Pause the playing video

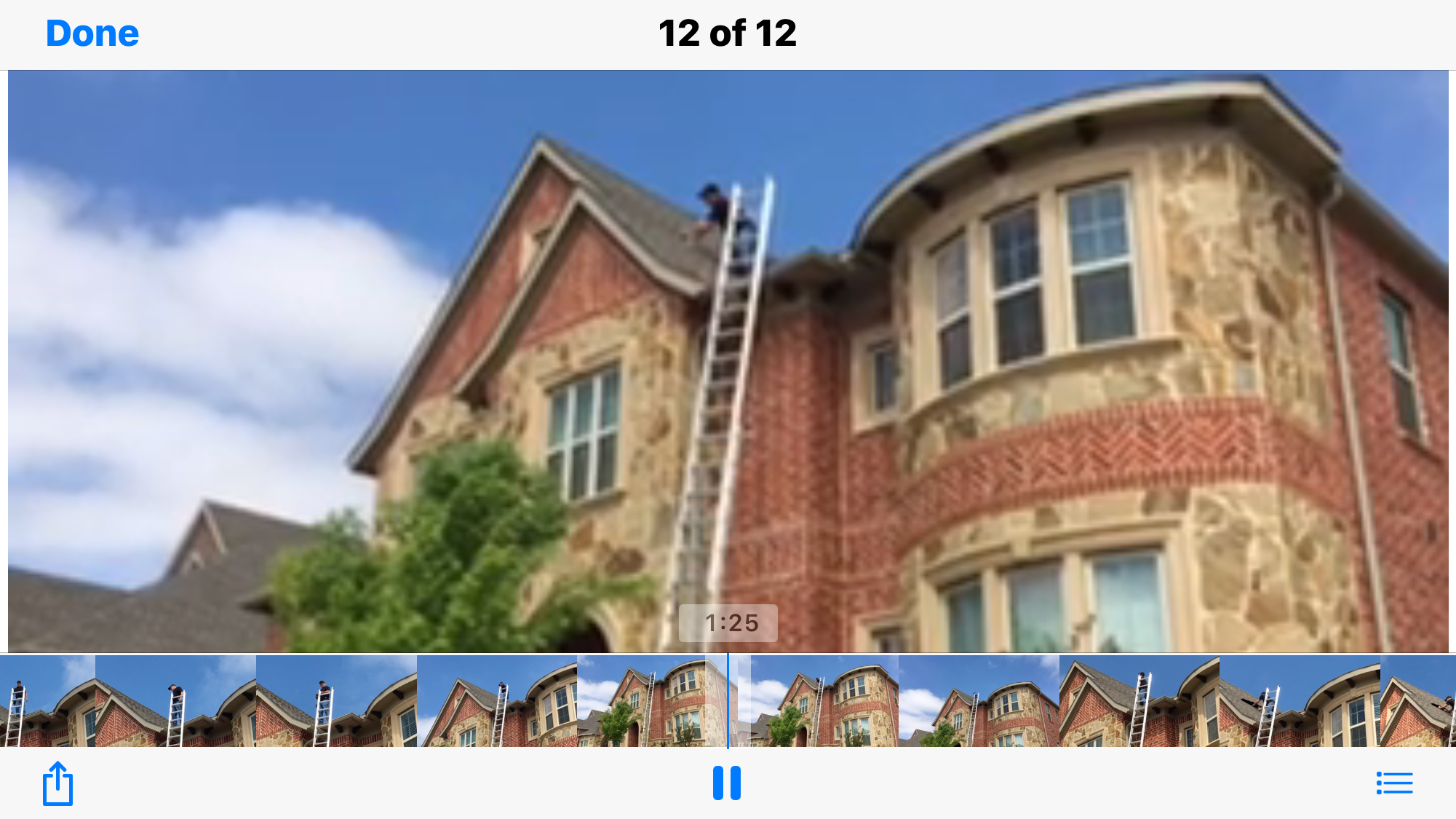(x=727, y=783)
